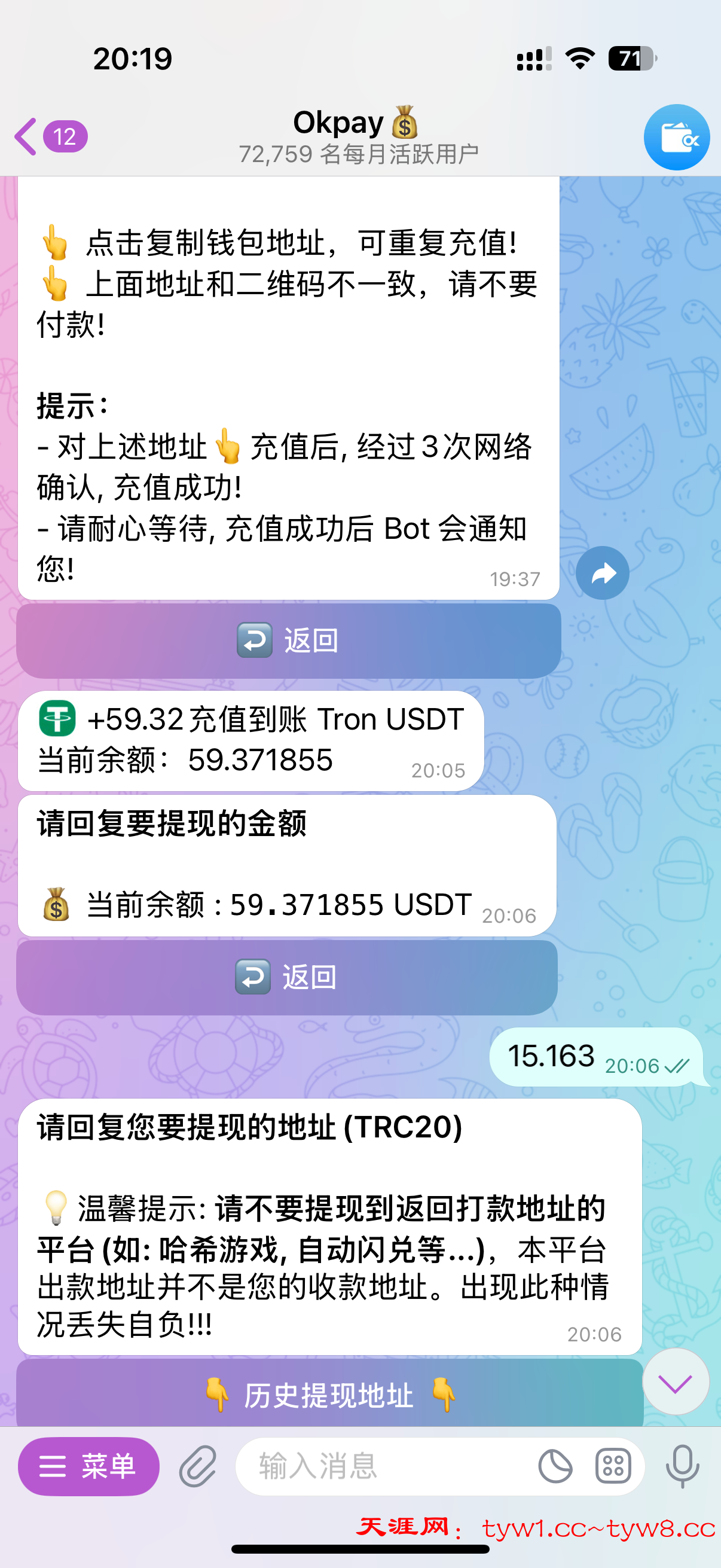Image resolution: width=721 pixels, height=1568 pixels.
Task: Open the Okpay bot profile avatar
Action: tap(676, 138)
